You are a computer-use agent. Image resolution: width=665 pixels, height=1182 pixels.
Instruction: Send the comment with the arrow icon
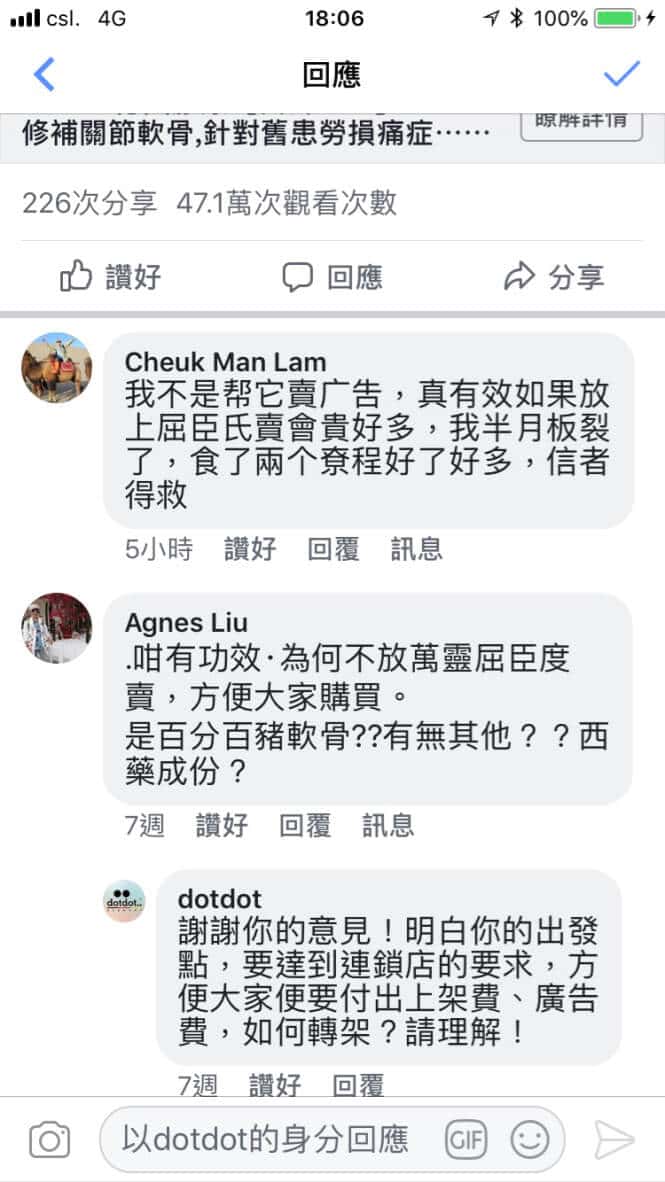pyautogui.click(x=614, y=1138)
